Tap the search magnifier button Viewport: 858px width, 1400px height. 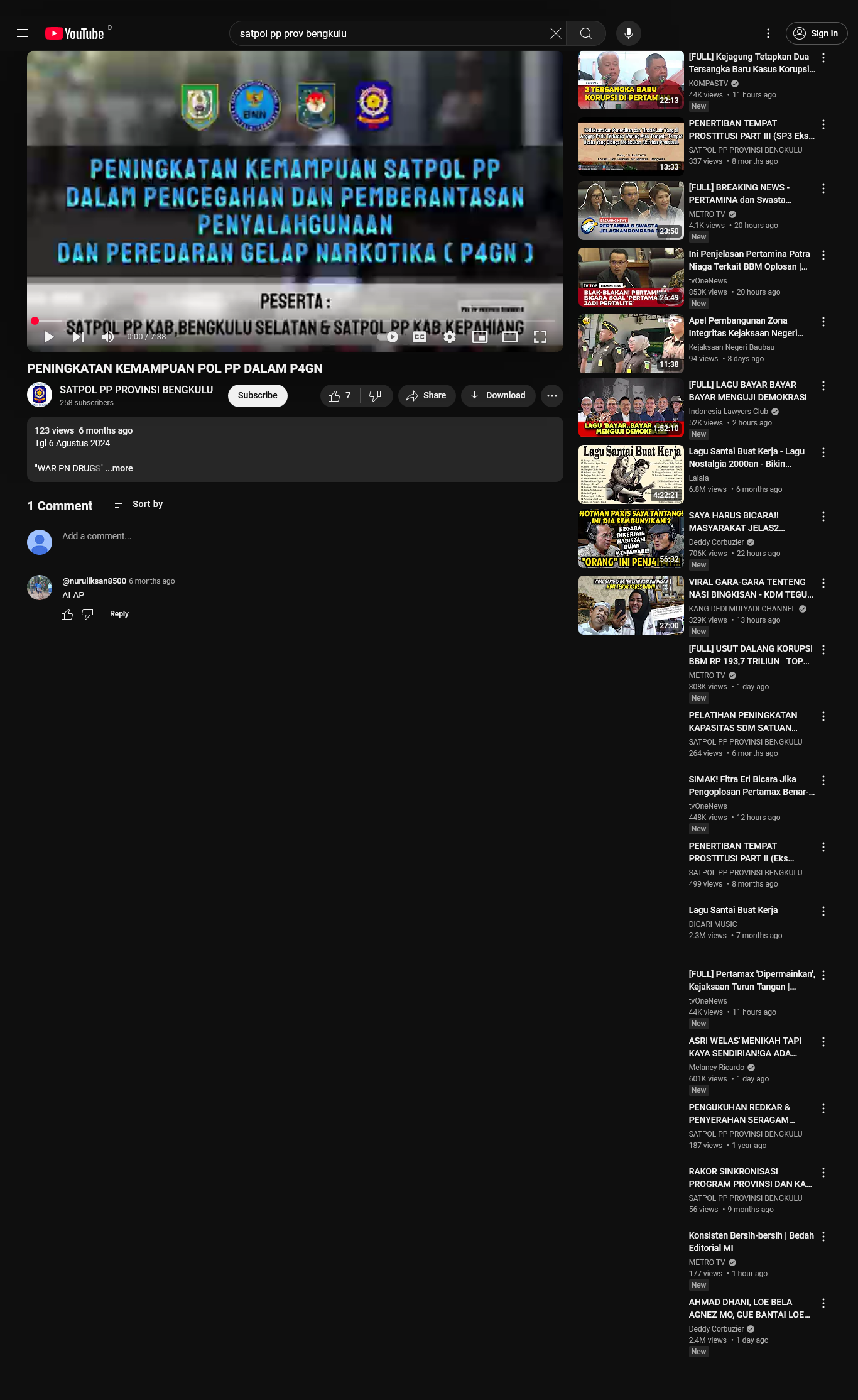tap(585, 33)
